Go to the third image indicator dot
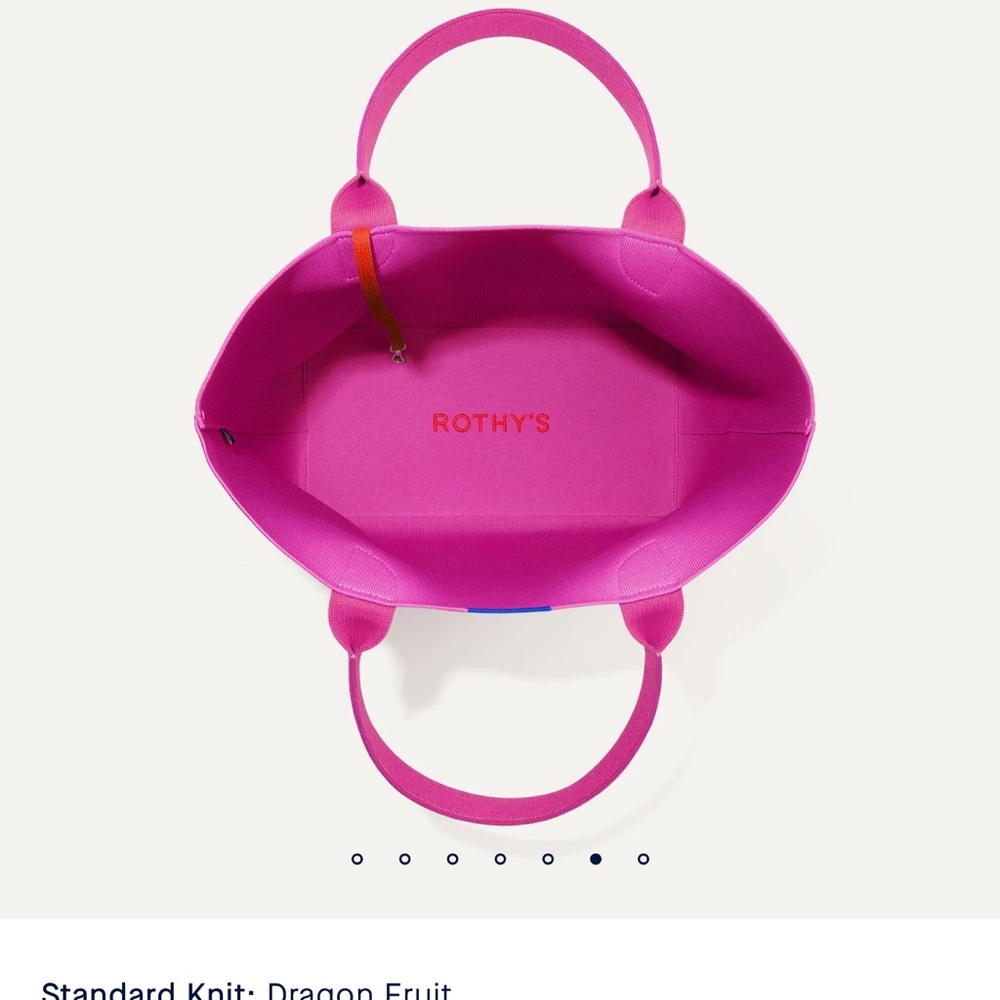 pos(453,858)
